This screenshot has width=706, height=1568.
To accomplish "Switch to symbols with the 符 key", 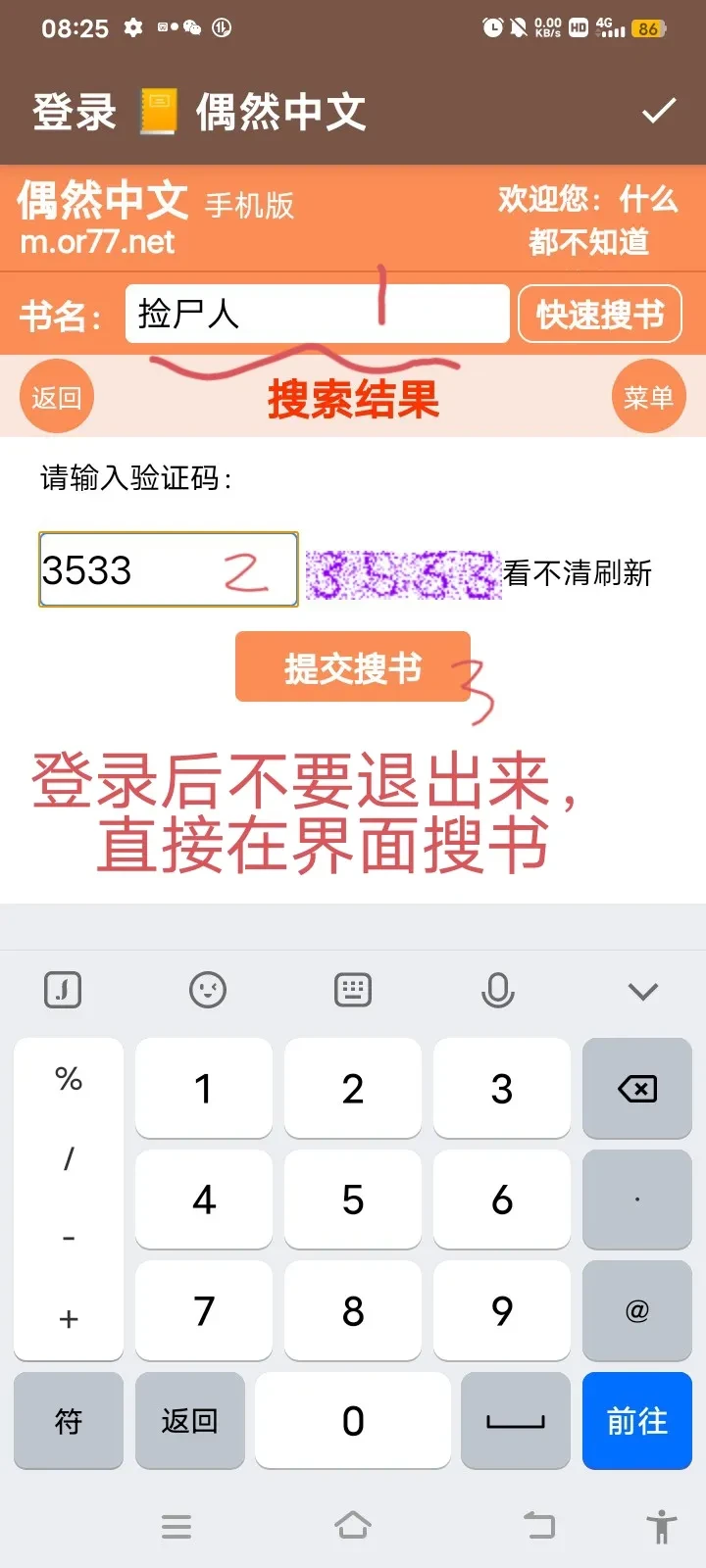I will [x=69, y=1420].
